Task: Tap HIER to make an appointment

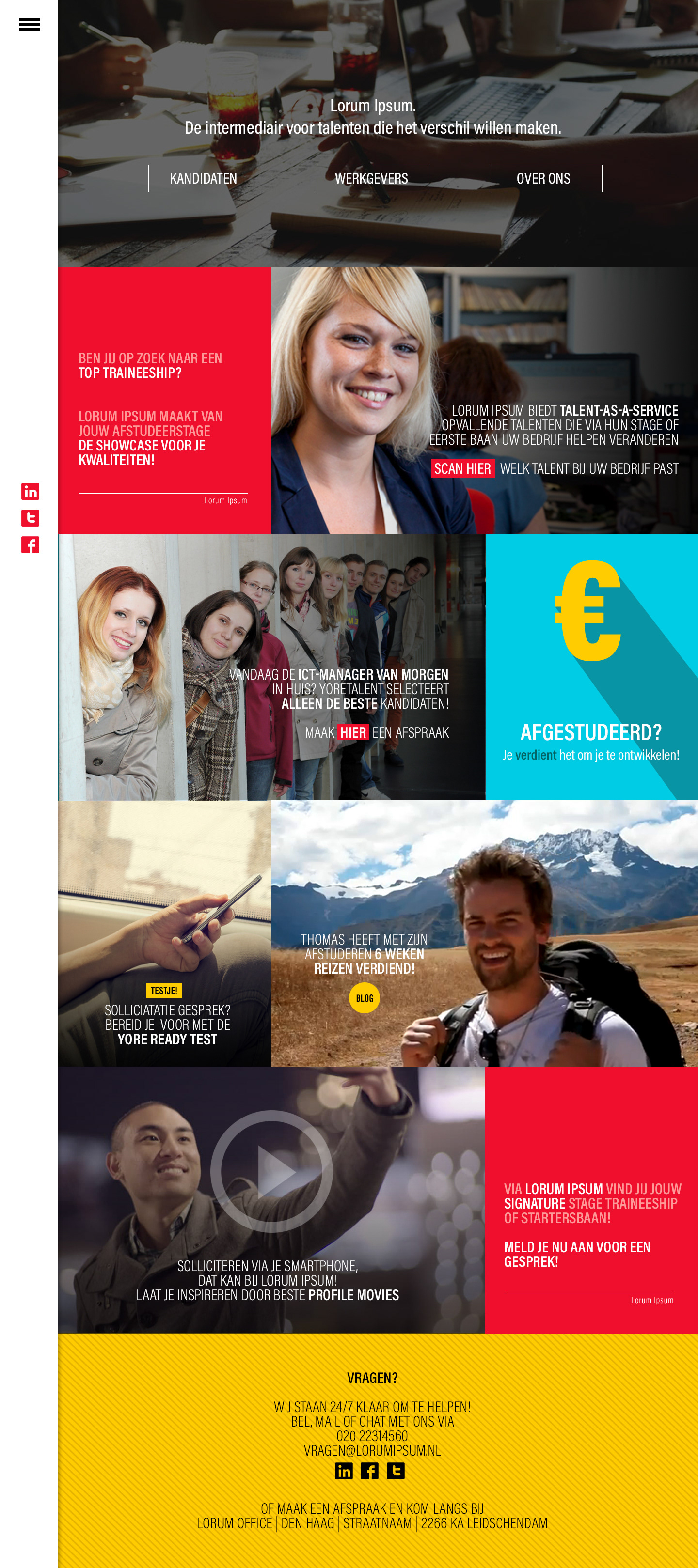Action: click(353, 732)
